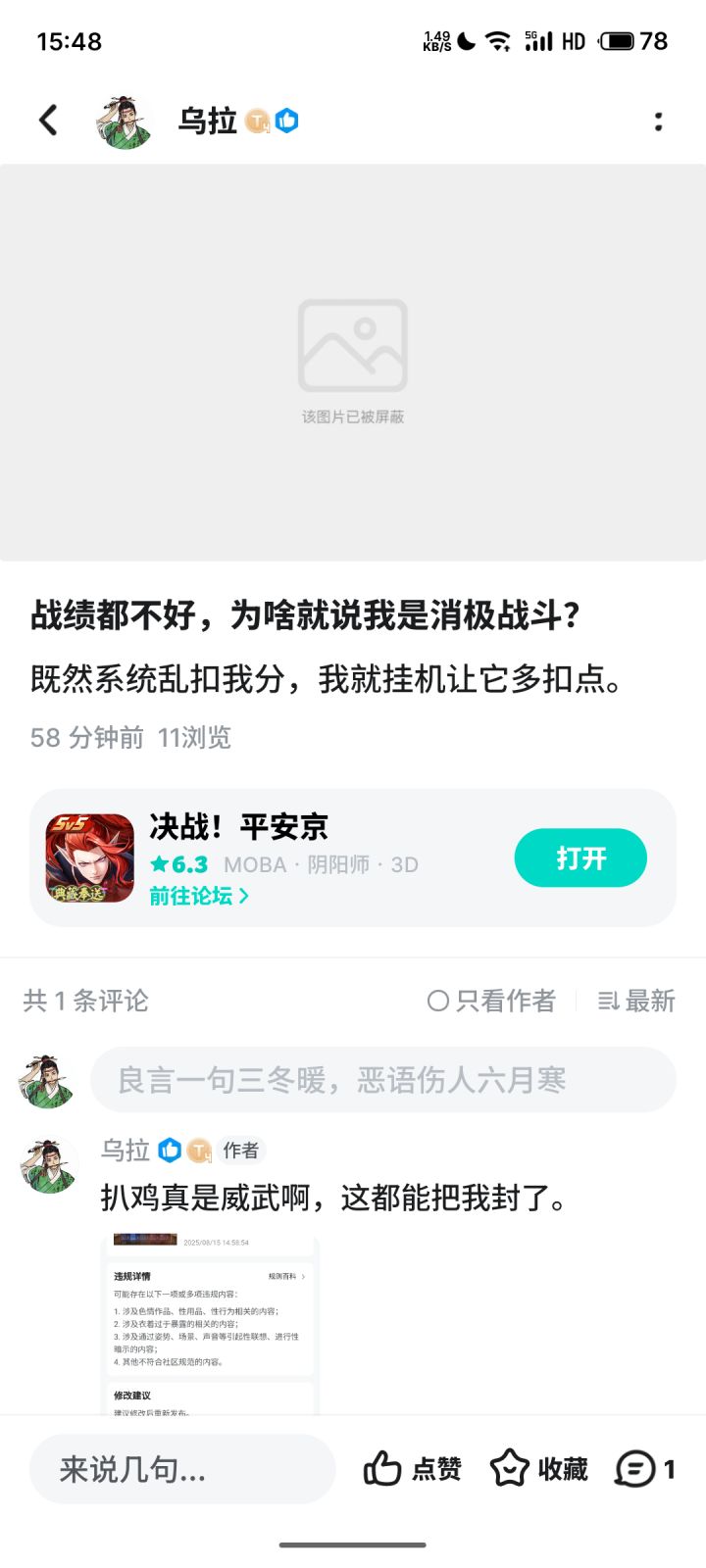Open the comments bubble icon showing 1
Screen dimensions: 706x1568
point(645,1469)
